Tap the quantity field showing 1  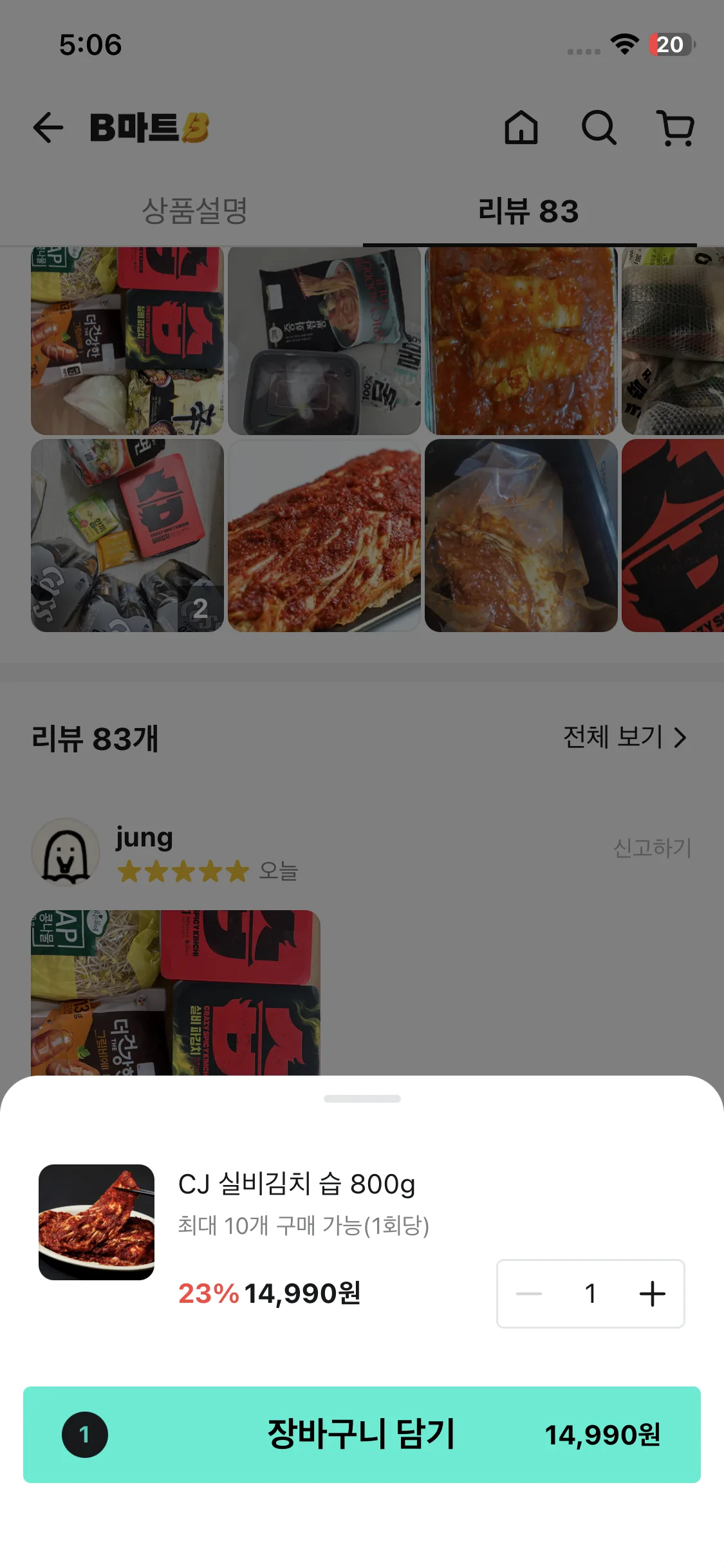(x=591, y=1294)
